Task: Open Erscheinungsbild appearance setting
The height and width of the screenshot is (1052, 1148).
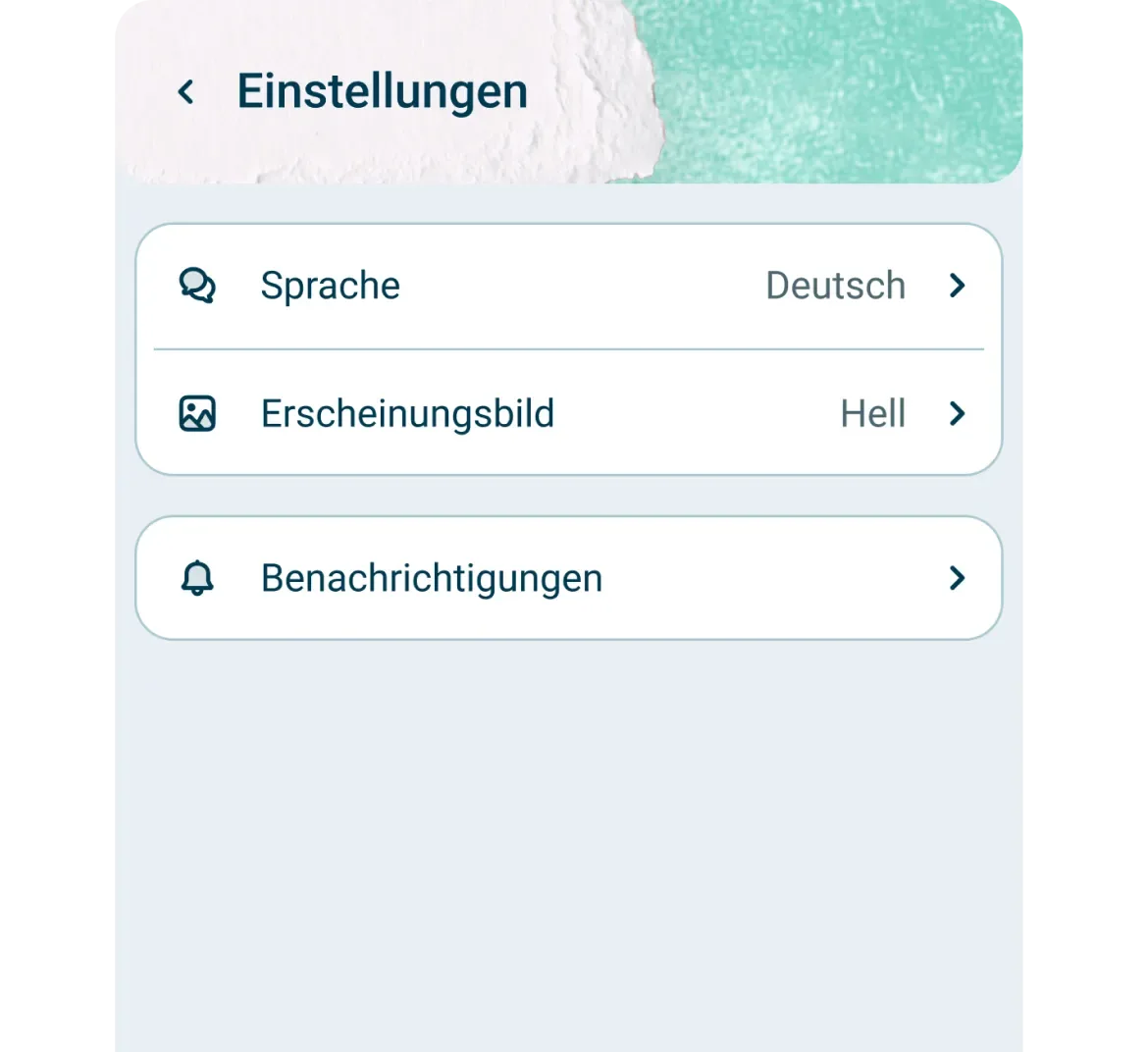Action: coord(568,414)
